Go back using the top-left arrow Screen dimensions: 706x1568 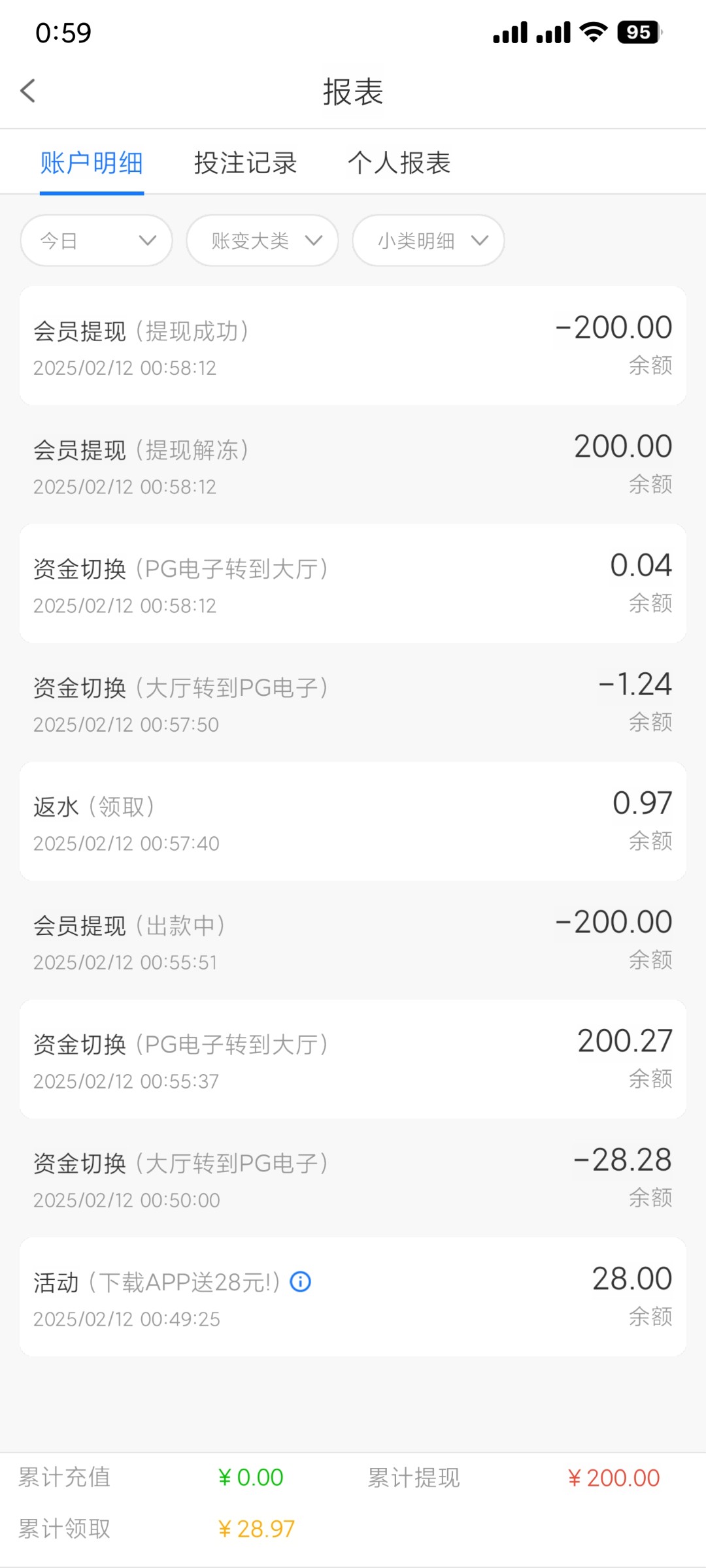(27, 91)
